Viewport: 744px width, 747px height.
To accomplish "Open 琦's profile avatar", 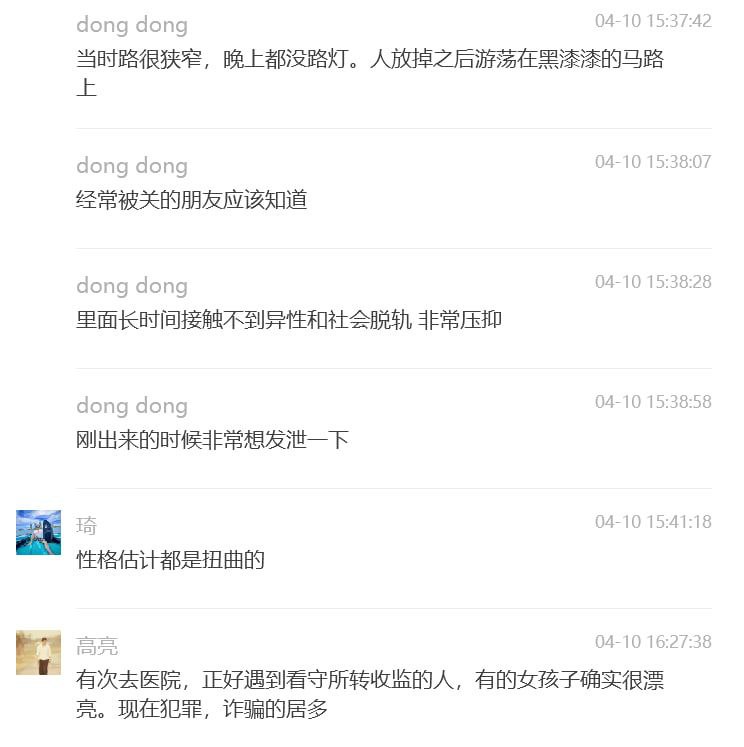I will (x=38, y=532).
